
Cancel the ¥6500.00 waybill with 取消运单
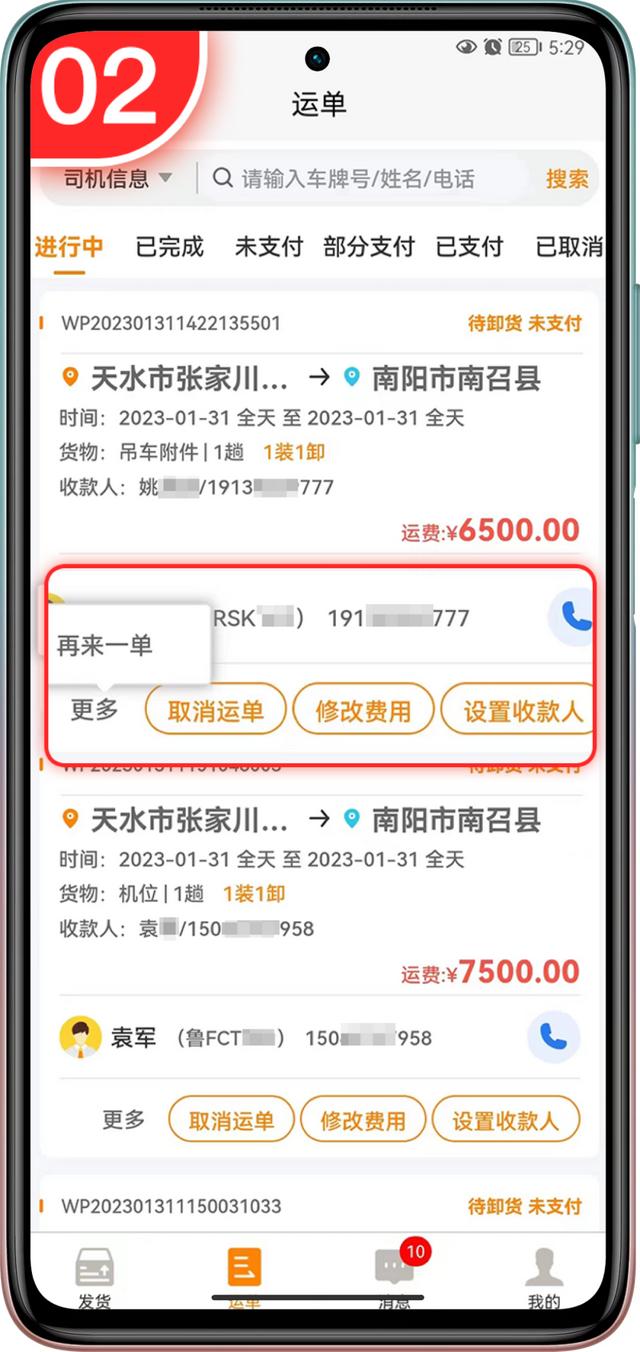215,710
